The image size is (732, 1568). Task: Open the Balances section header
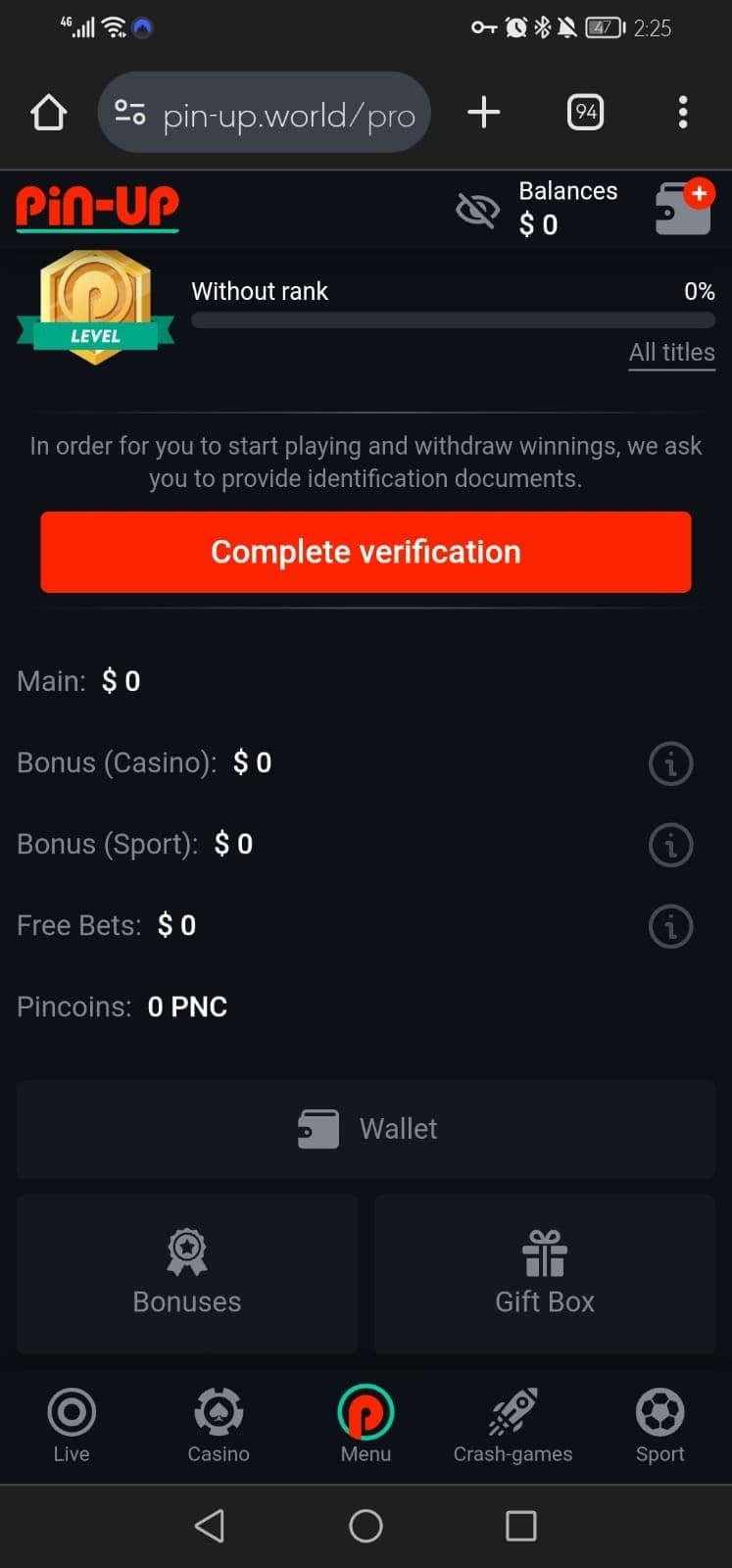pos(567,191)
